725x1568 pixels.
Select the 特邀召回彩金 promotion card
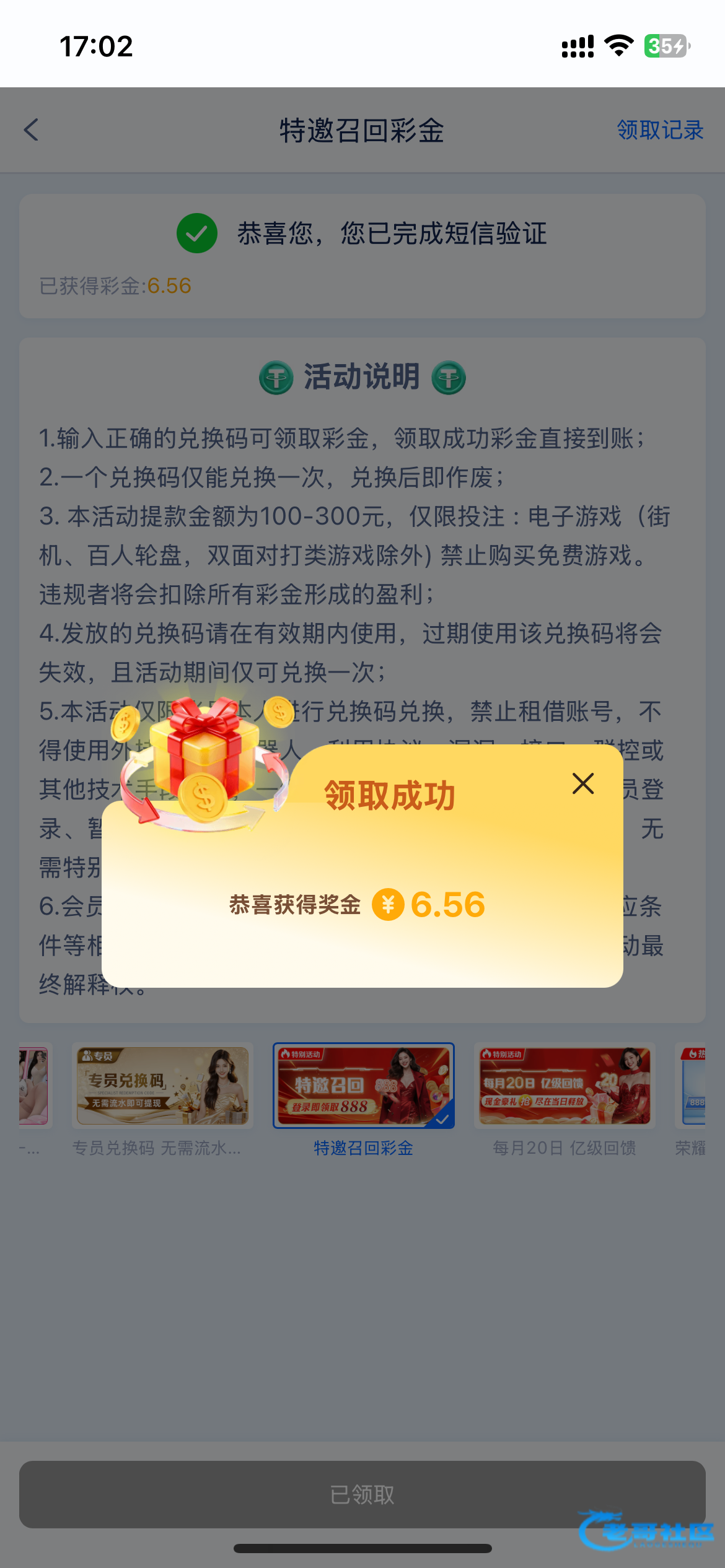tap(364, 1086)
